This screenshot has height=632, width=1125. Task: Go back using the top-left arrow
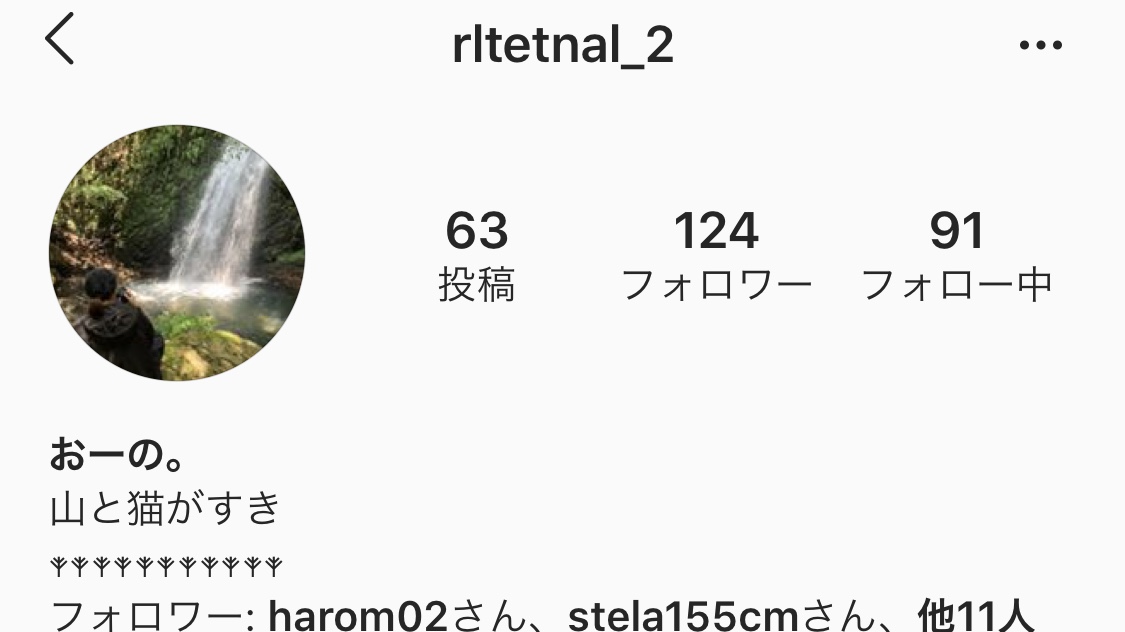click(x=60, y=43)
